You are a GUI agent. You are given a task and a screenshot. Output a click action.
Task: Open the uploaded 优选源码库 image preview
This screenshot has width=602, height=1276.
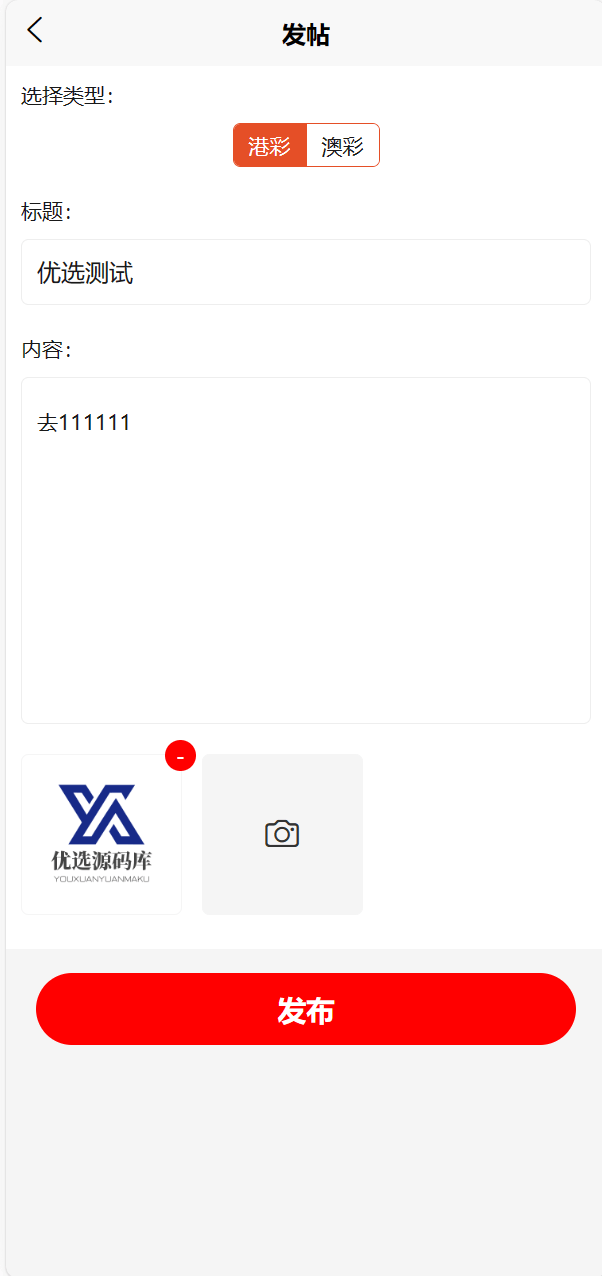tap(101, 835)
